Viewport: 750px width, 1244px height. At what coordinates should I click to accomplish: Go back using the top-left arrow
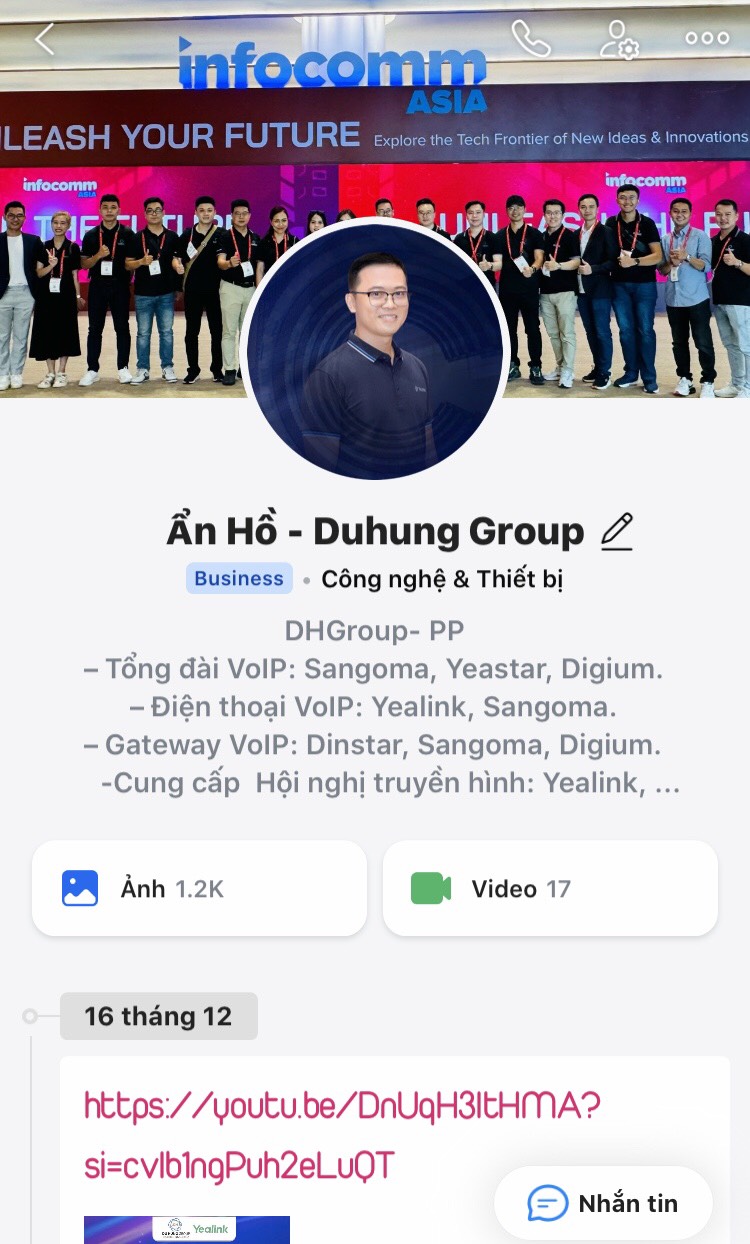pos(44,40)
